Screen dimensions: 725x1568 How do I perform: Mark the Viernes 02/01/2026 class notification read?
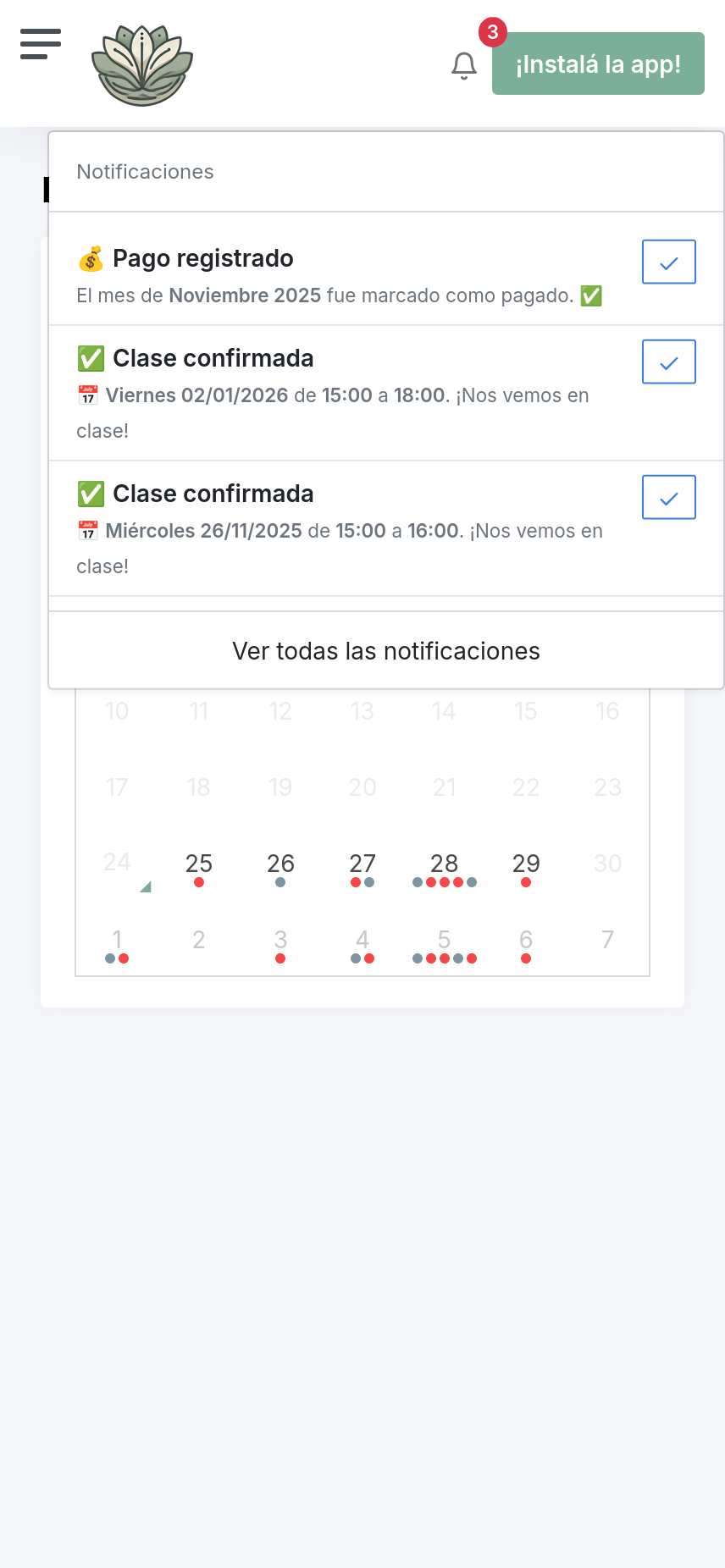point(668,362)
